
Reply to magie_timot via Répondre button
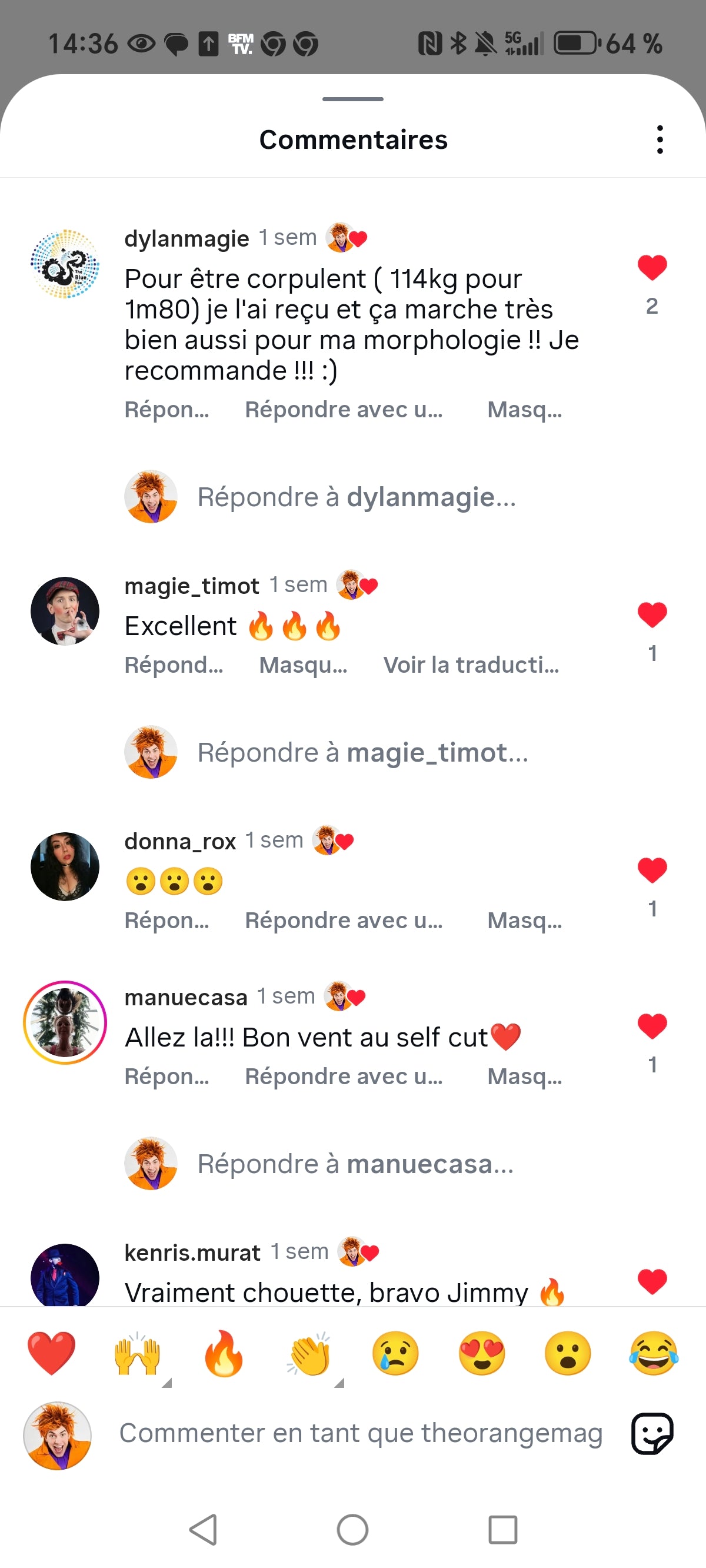174,665
